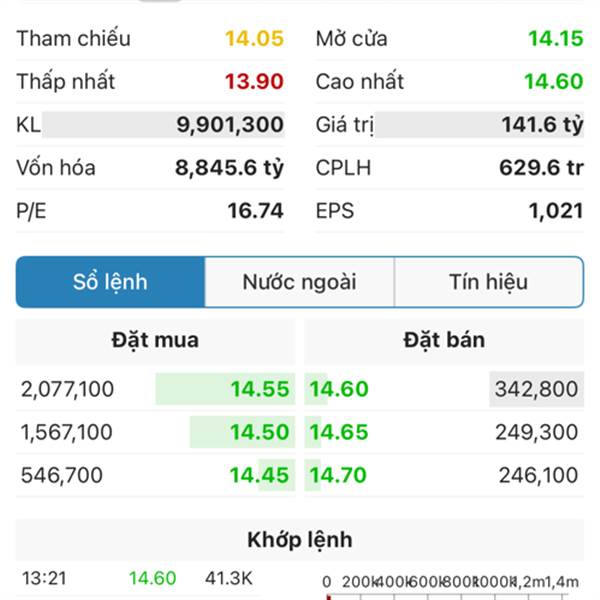
Task: Open the Tín hiệu tab
Action: (x=488, y=282)
